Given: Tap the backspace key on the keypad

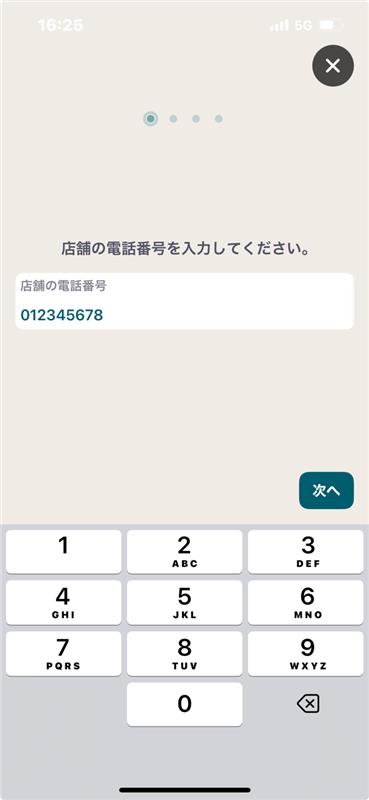Looking at the screenshot, I should pos(307,704).
